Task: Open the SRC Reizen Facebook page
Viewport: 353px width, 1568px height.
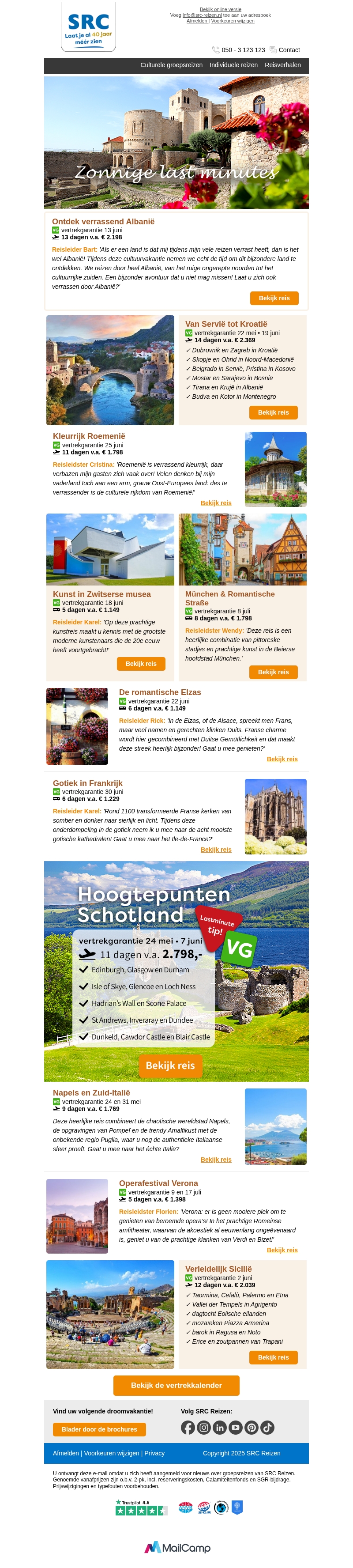Action: tap(188, 1428)
